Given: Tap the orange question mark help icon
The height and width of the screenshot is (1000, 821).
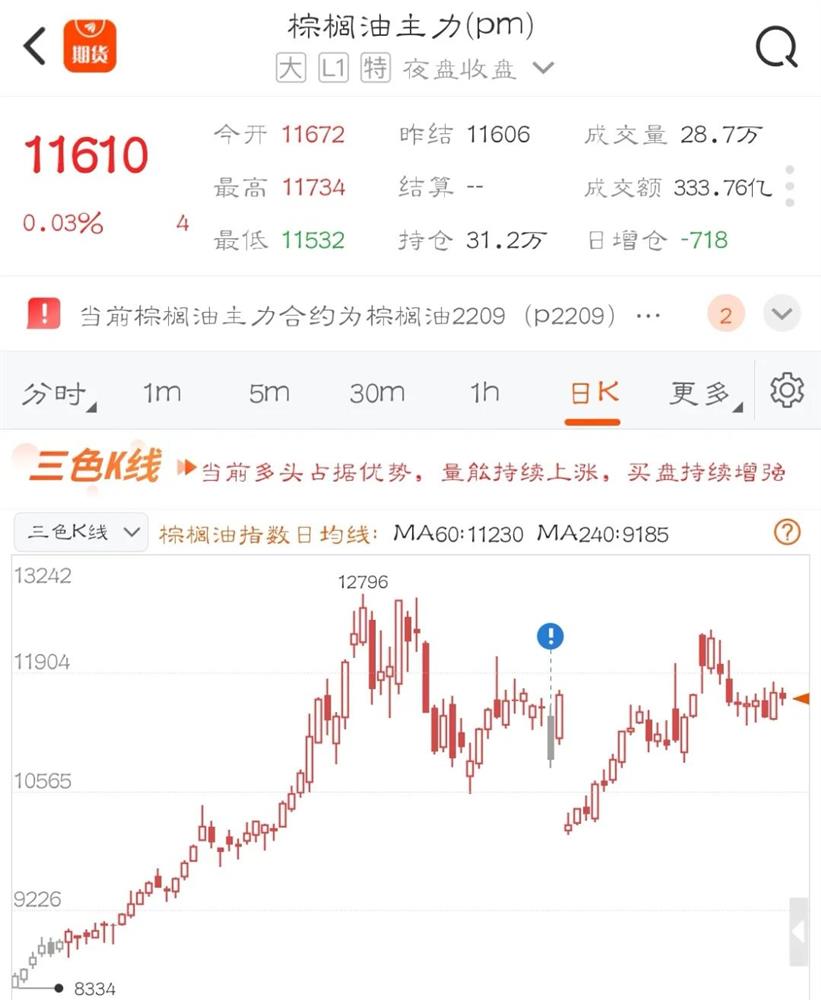Looking at the screenshot, I should [787, 532].
